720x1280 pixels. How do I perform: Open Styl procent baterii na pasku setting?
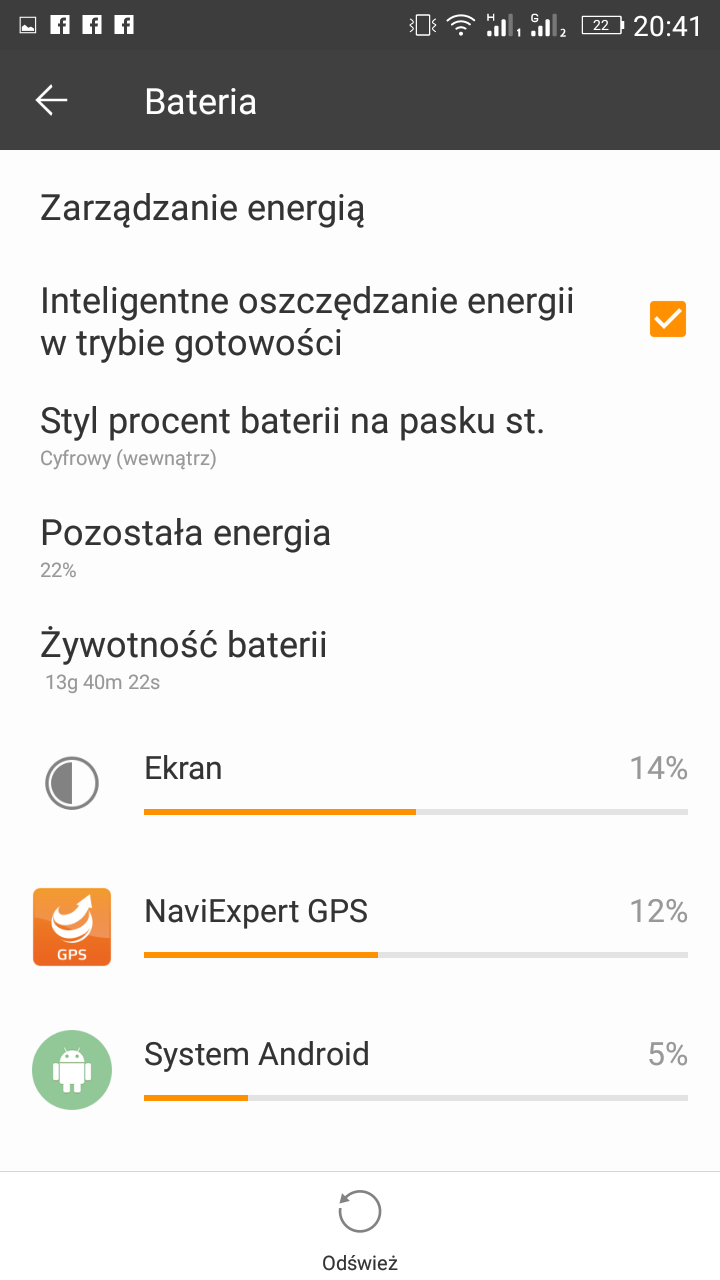click(292, 435)
